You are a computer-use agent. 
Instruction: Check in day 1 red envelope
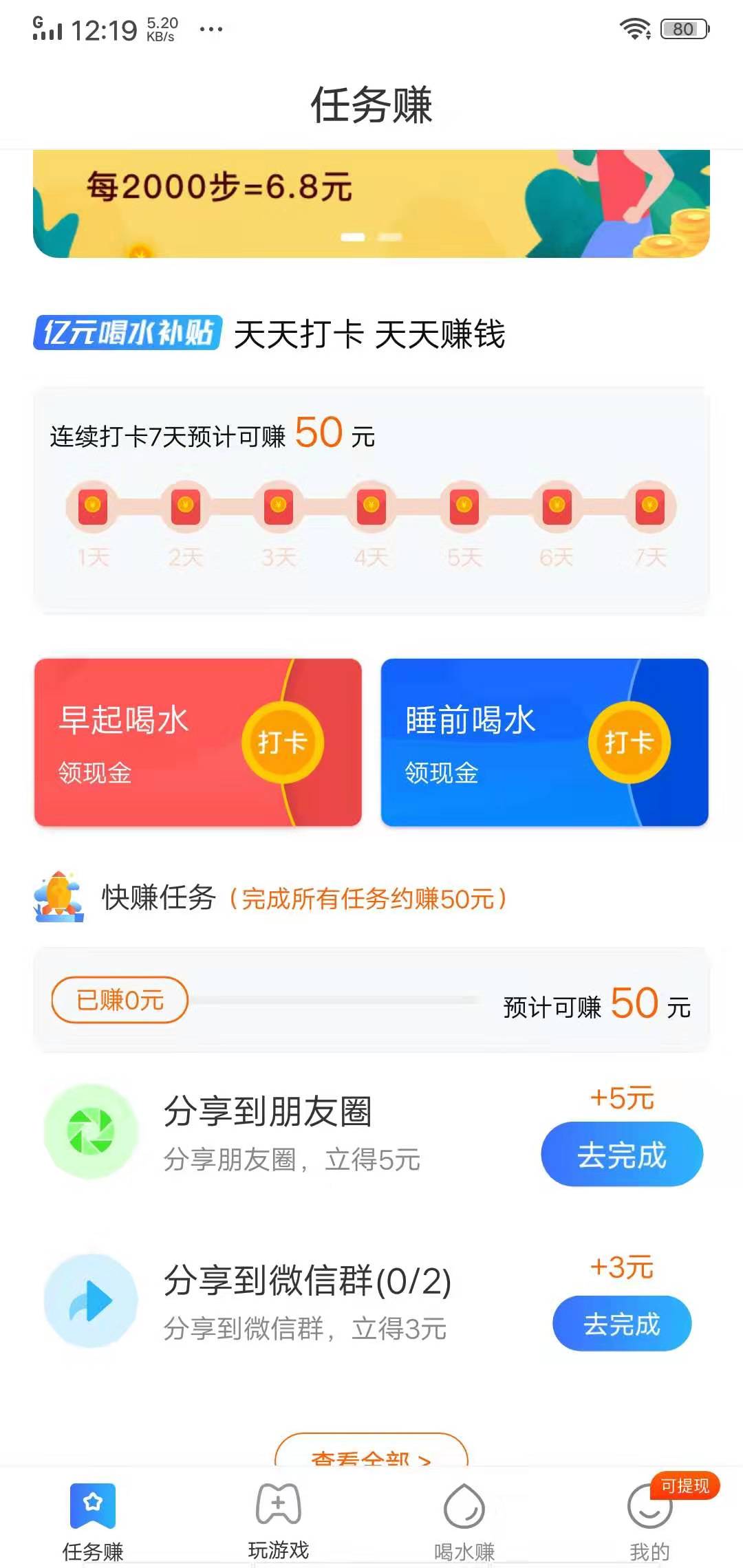pyautogui.click(x=91, y=507)
